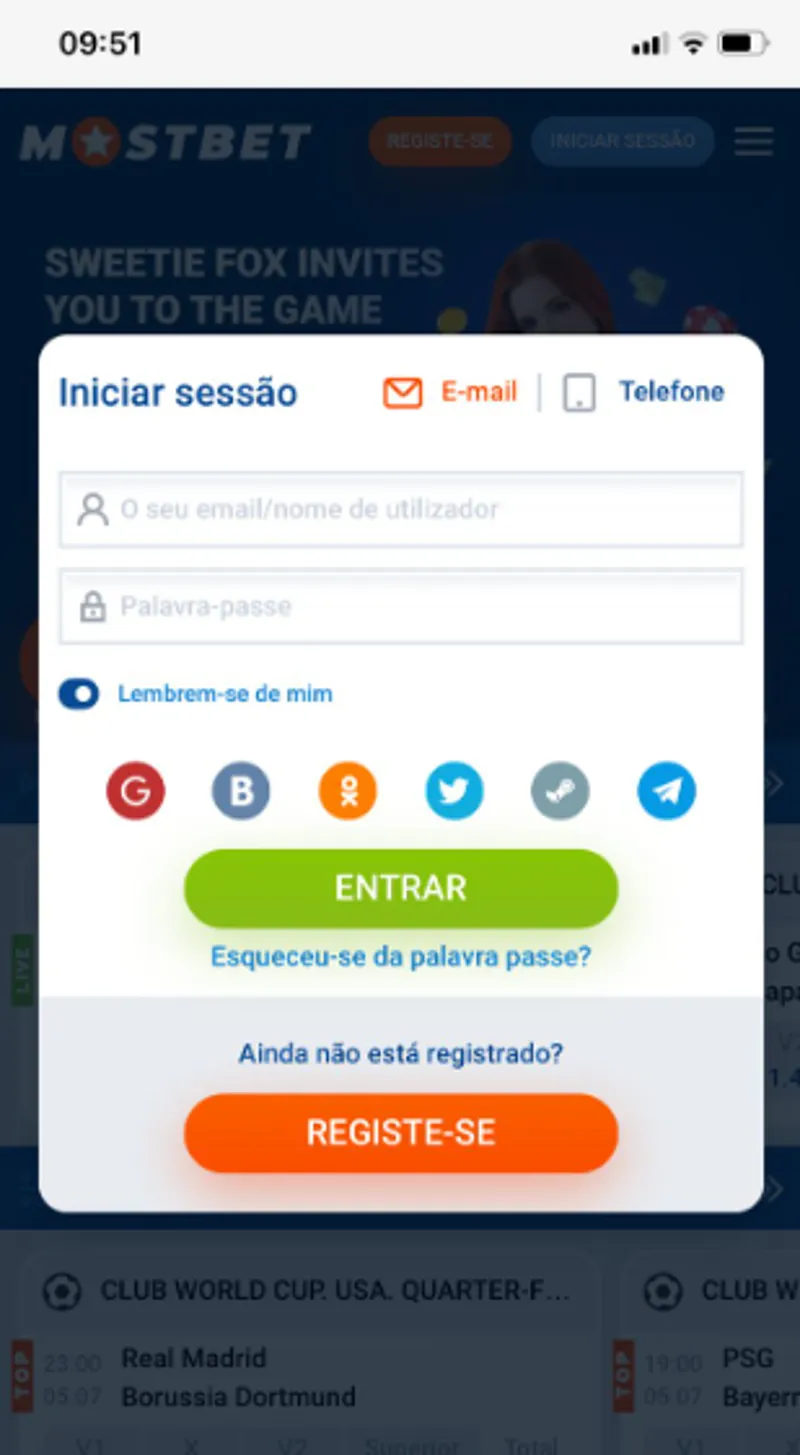Image resolution: width=800 pixels, height=1455 pixels.
Task: Toggle the Lembrem-se de mim switch
Action: [79, 694]
